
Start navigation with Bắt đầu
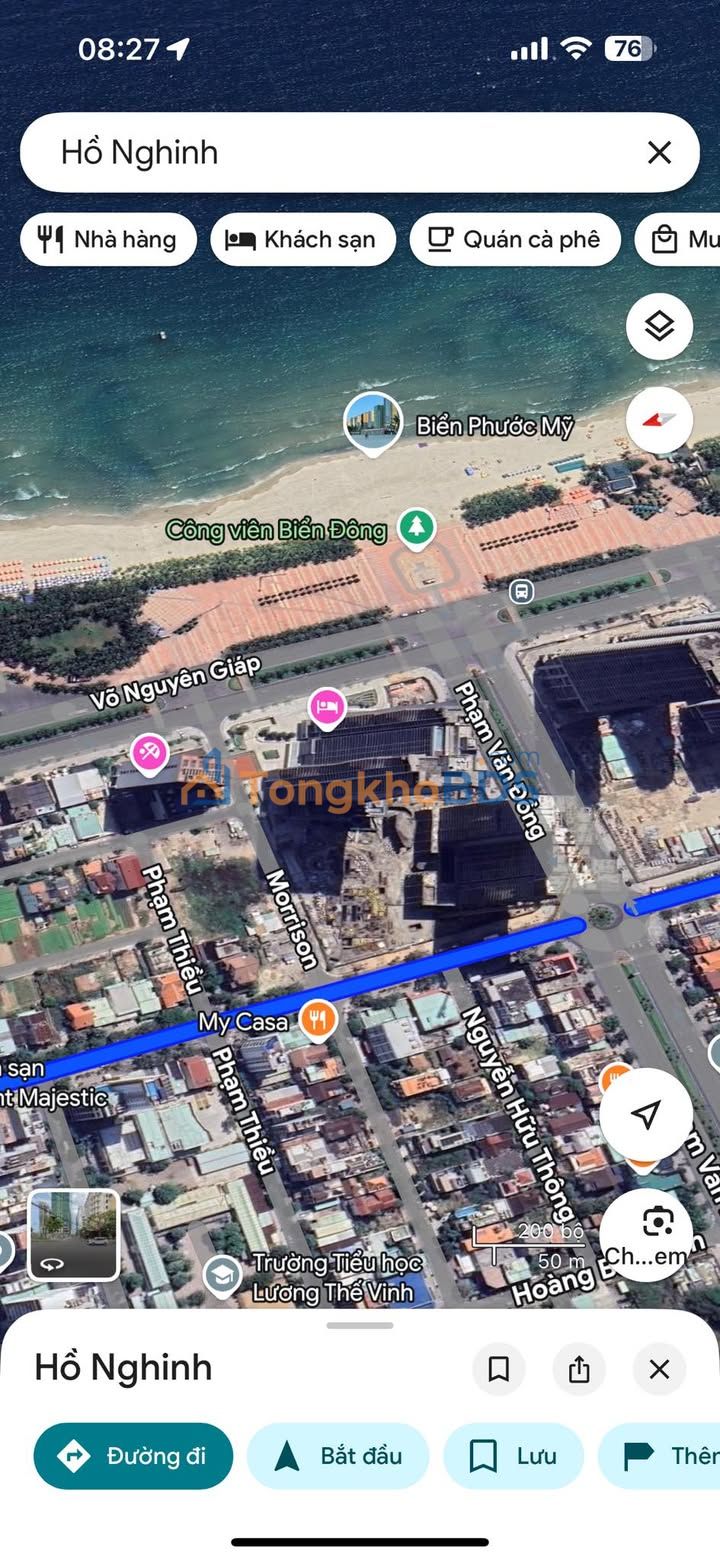(337, 1456)
